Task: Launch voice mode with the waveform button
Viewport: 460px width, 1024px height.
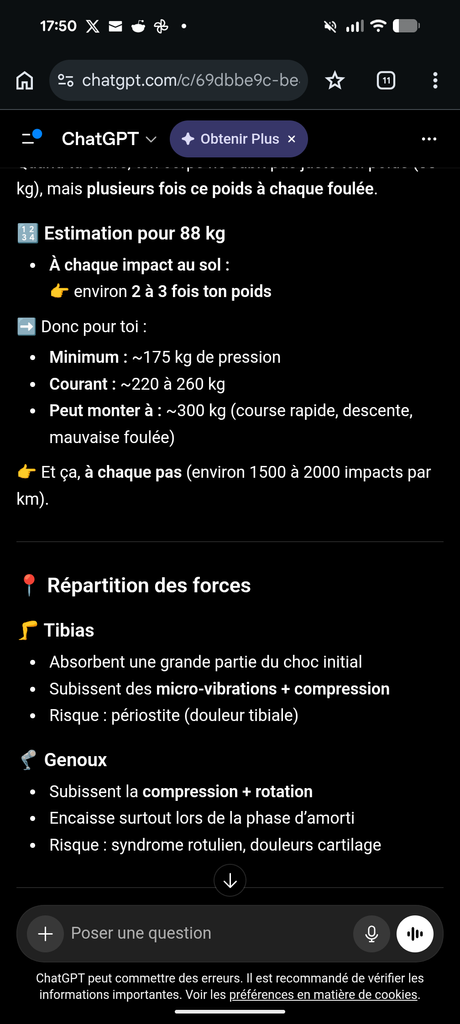Action: tap(415, 934)
